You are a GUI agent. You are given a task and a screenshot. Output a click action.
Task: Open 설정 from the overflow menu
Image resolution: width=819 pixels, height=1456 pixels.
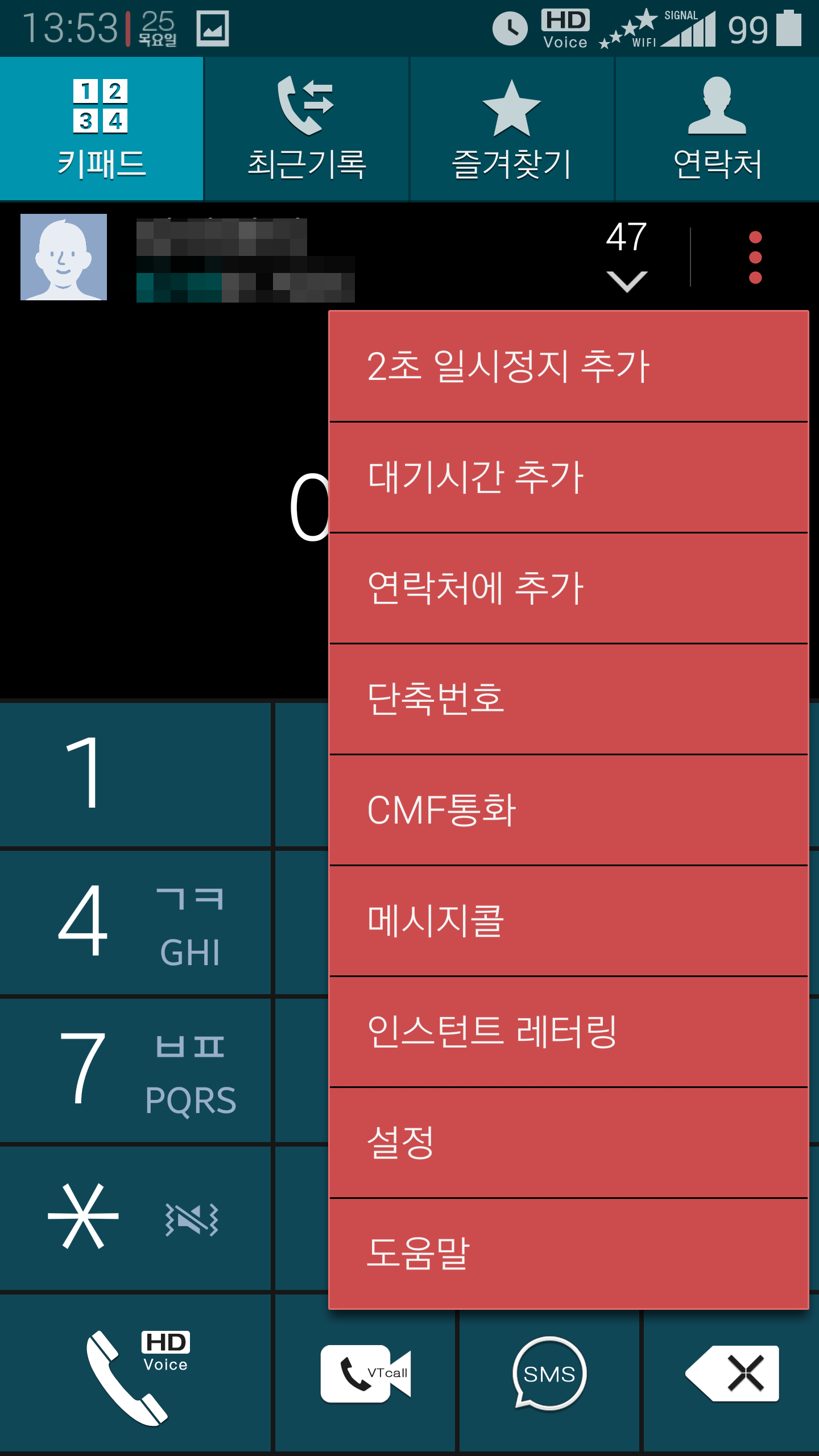569,1143
